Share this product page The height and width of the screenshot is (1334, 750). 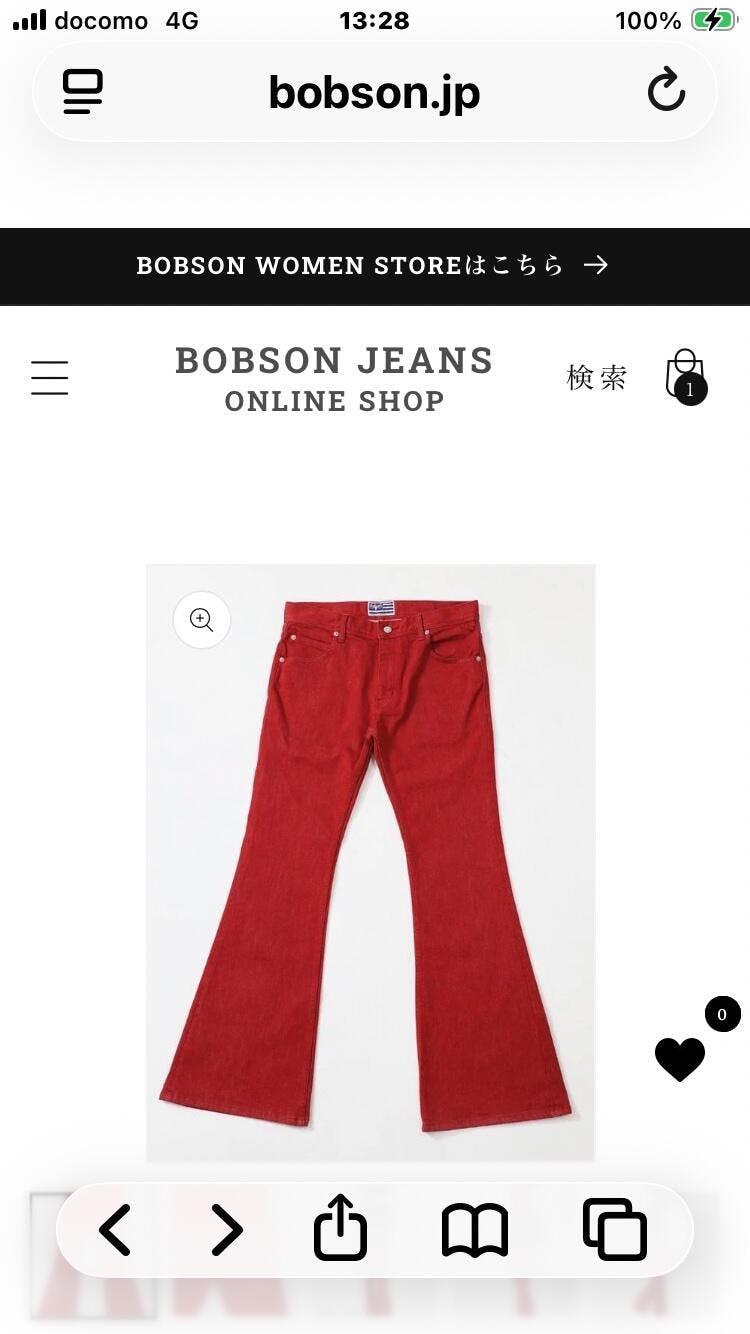click(x=341, y=1228)
